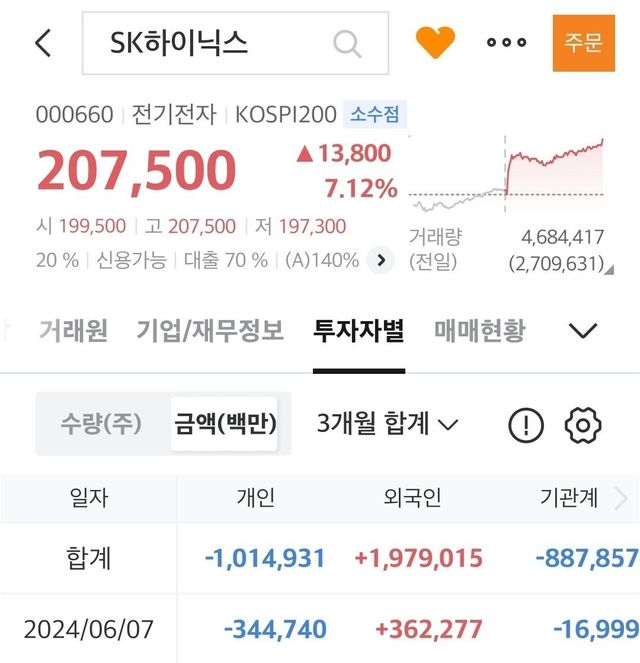The height and width of the screenshot is (663, 640).
Task: Switch to the 기업/재무정보 tab
Action: pos(210,331)
